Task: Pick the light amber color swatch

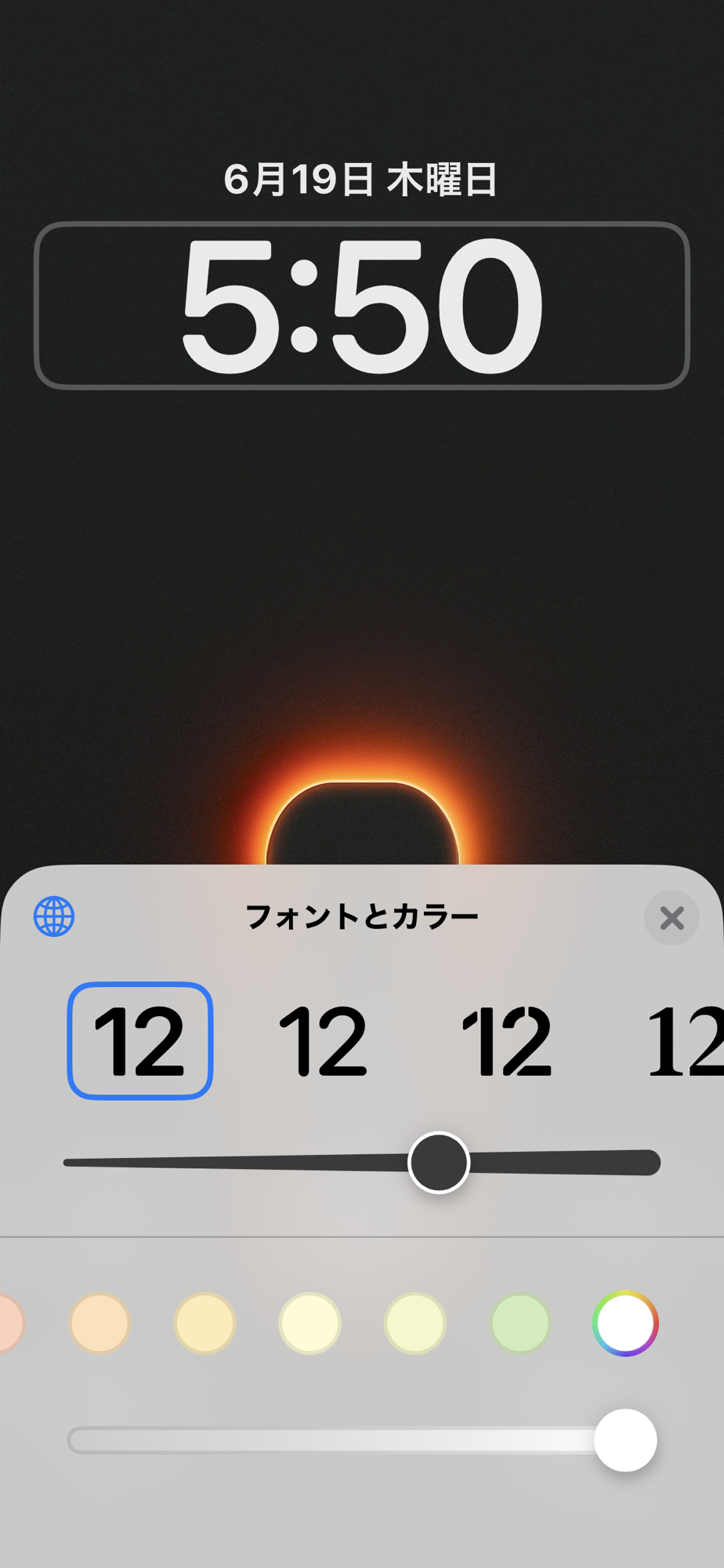Action: pos(205,1323)
